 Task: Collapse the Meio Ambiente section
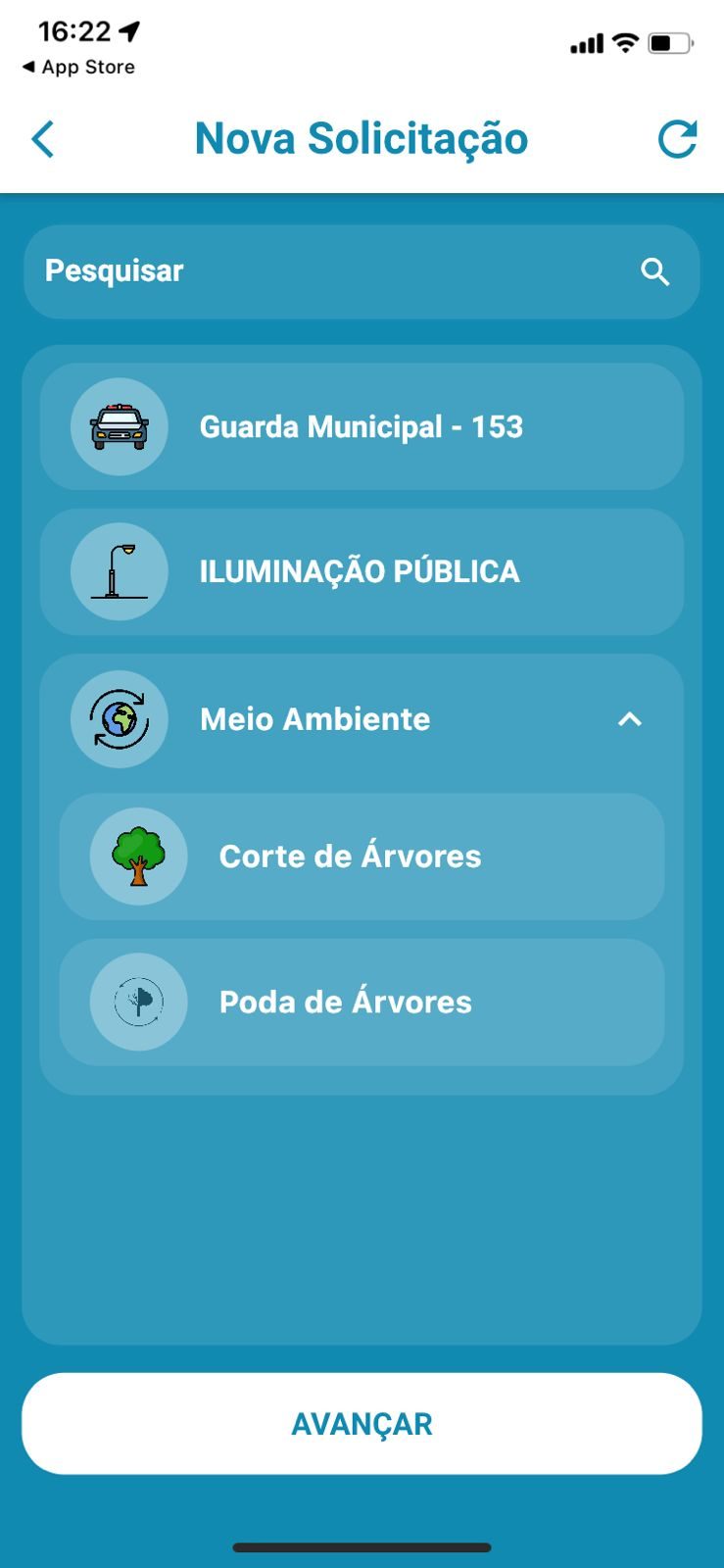pos(629,719)
